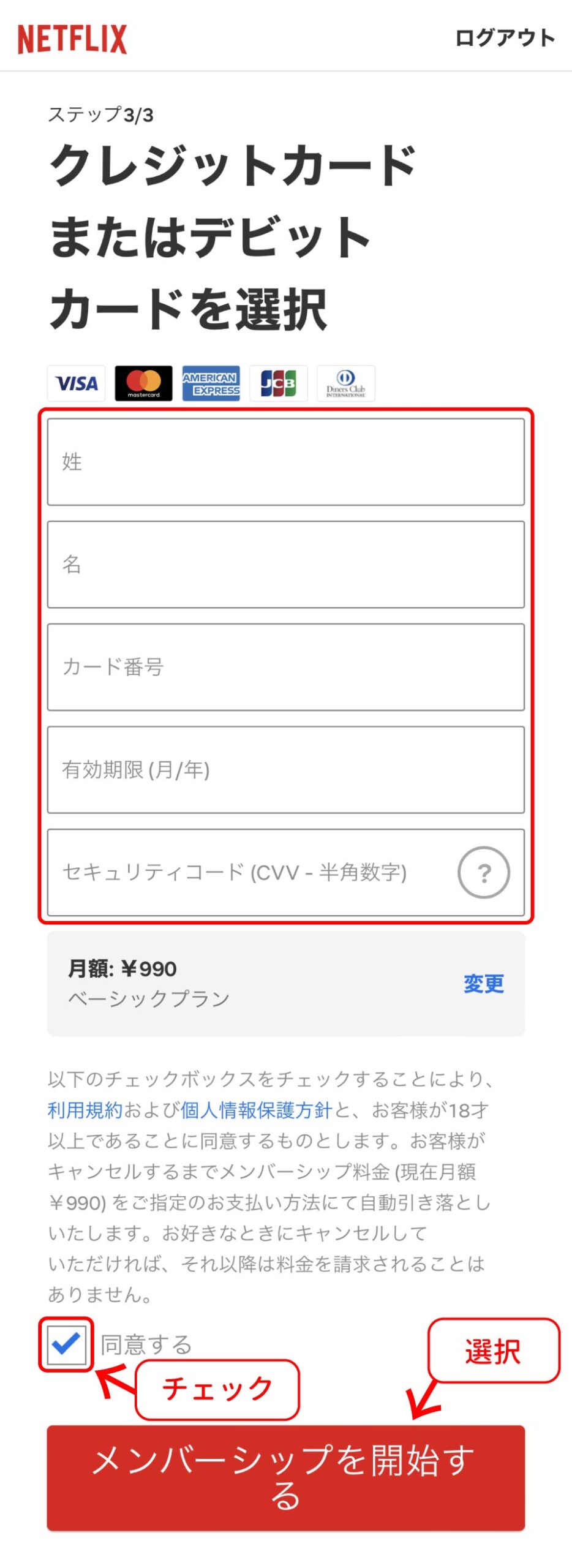This screenshot has height=1568, width=572.
Task: Focus the 姓 (last name) field
Action: pyautogui.click(x=285, y=462)
